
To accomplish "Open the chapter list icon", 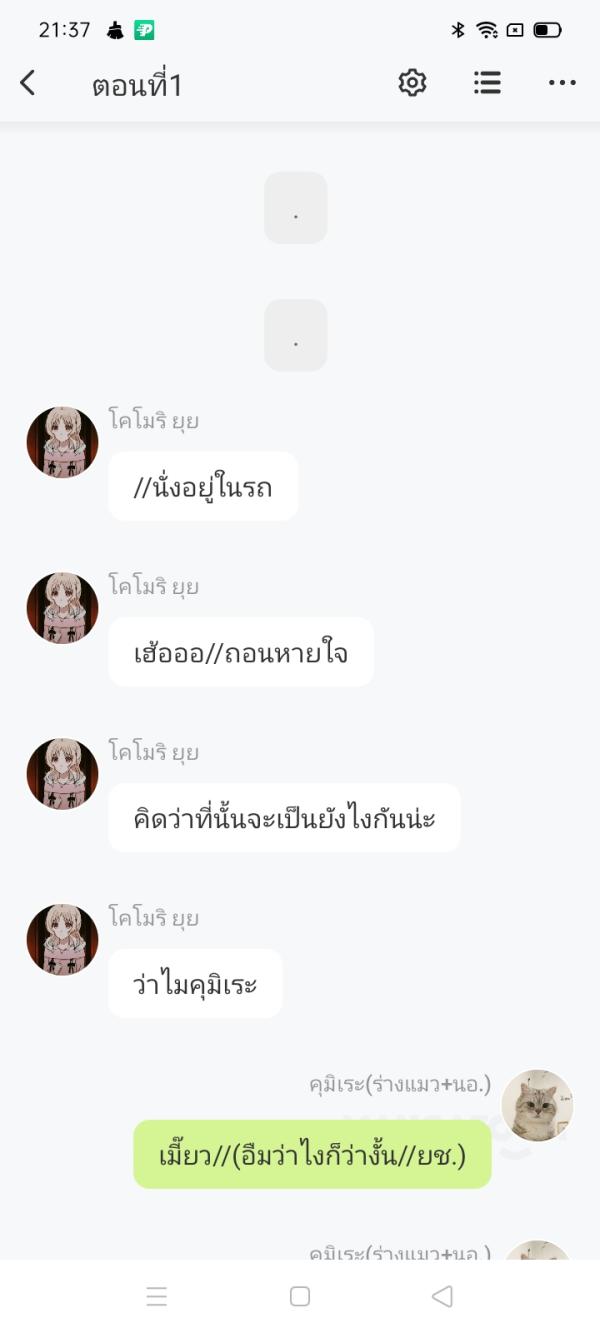I will 487,83.
